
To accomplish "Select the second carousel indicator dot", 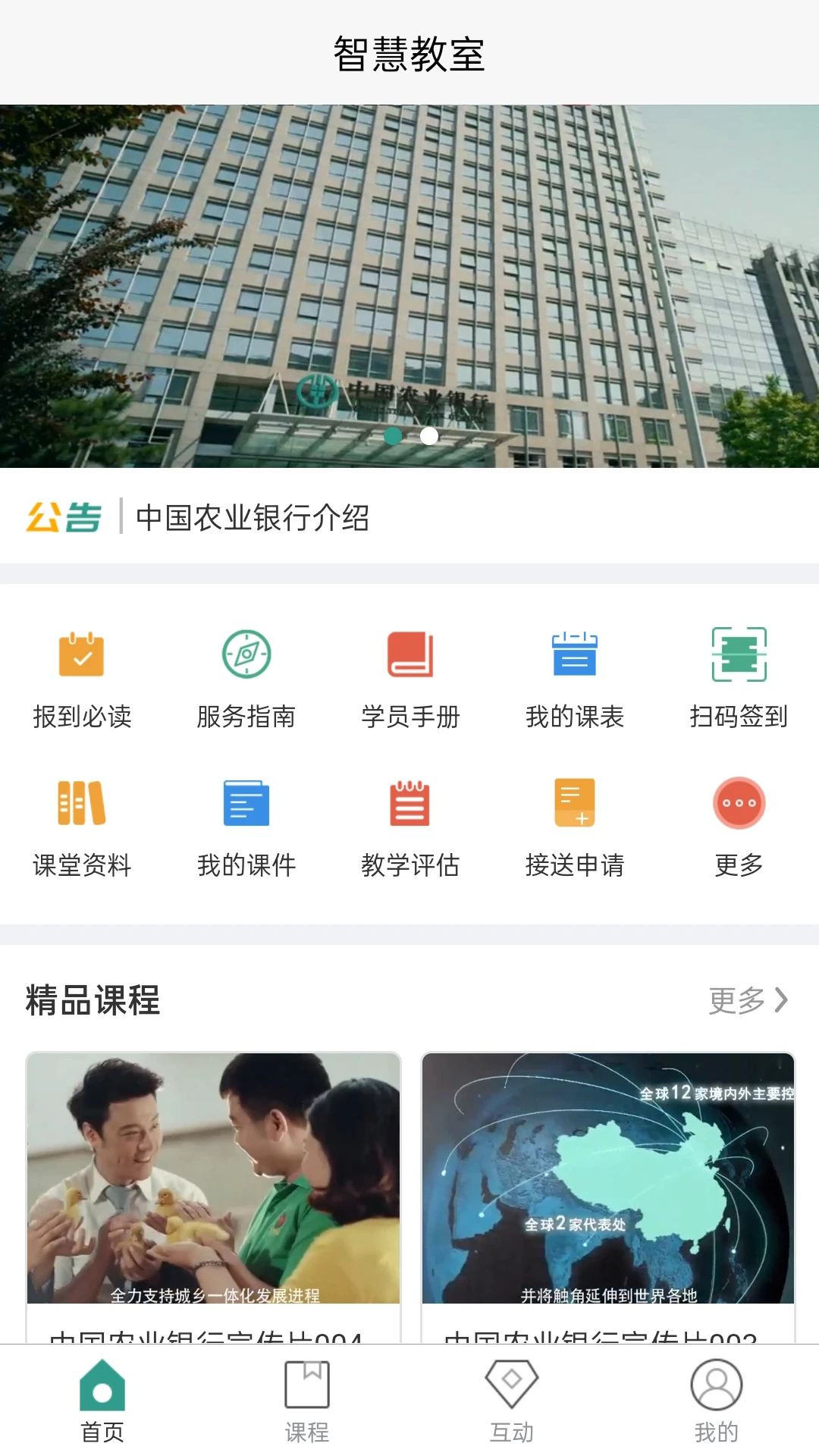I will pos(428,436).
